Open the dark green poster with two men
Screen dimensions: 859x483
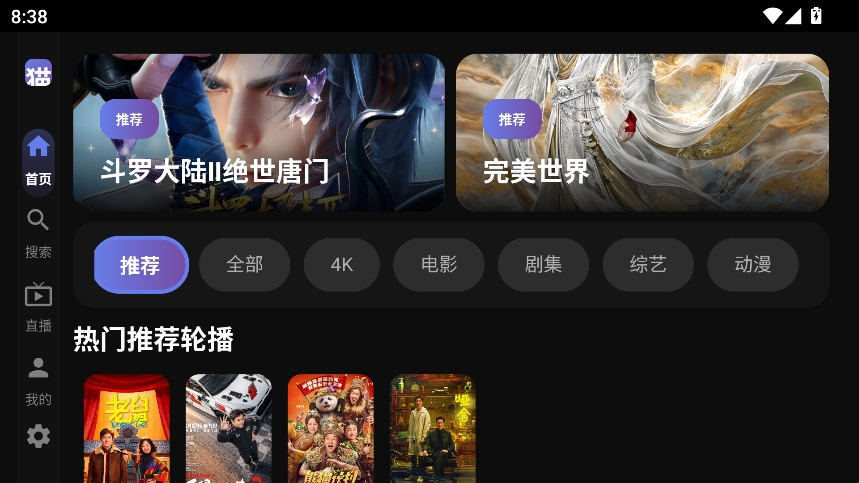point(433,428)
